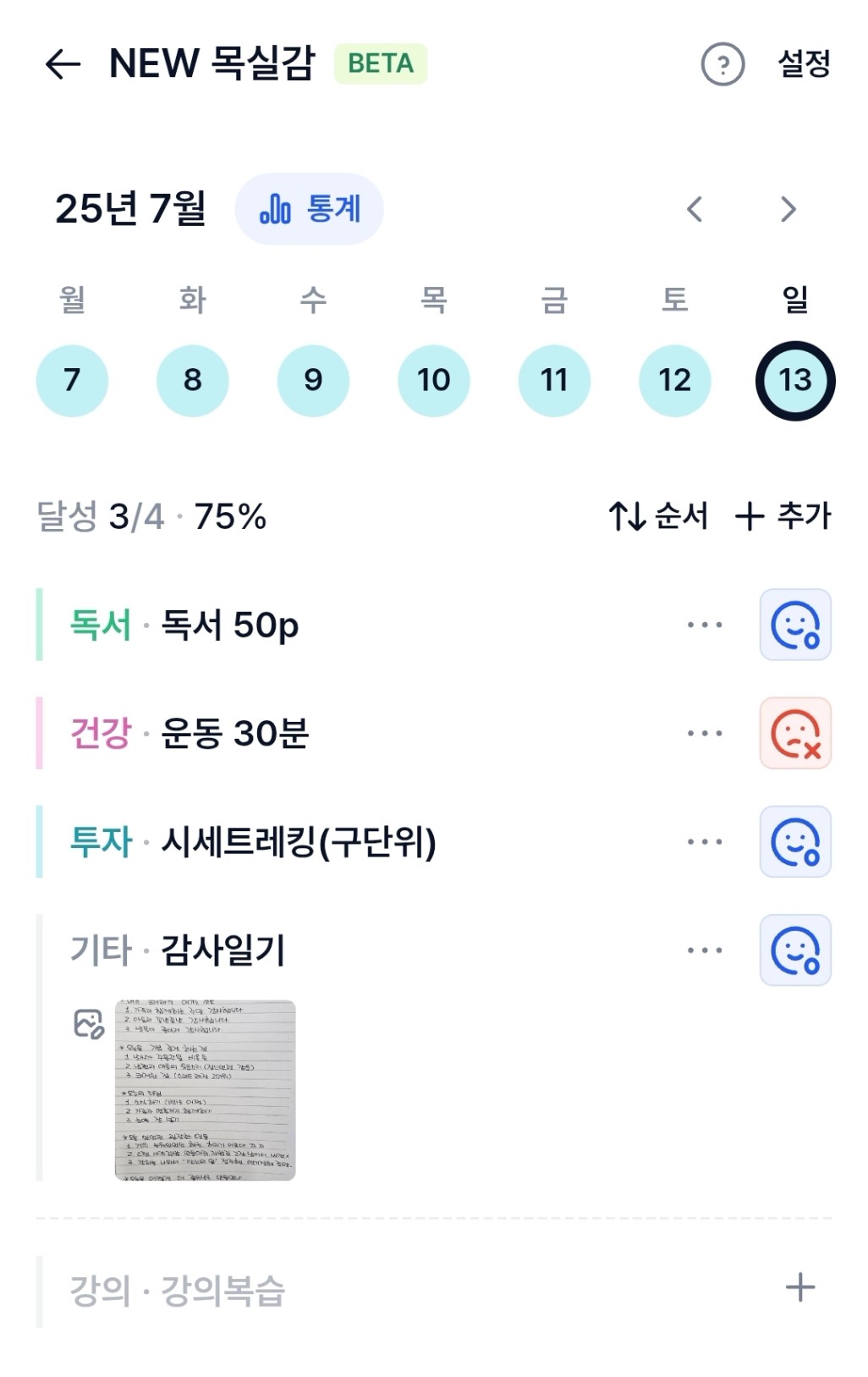Go back with the arrow icon
The image size is (868, 1377).
click(x=63, y=64)
